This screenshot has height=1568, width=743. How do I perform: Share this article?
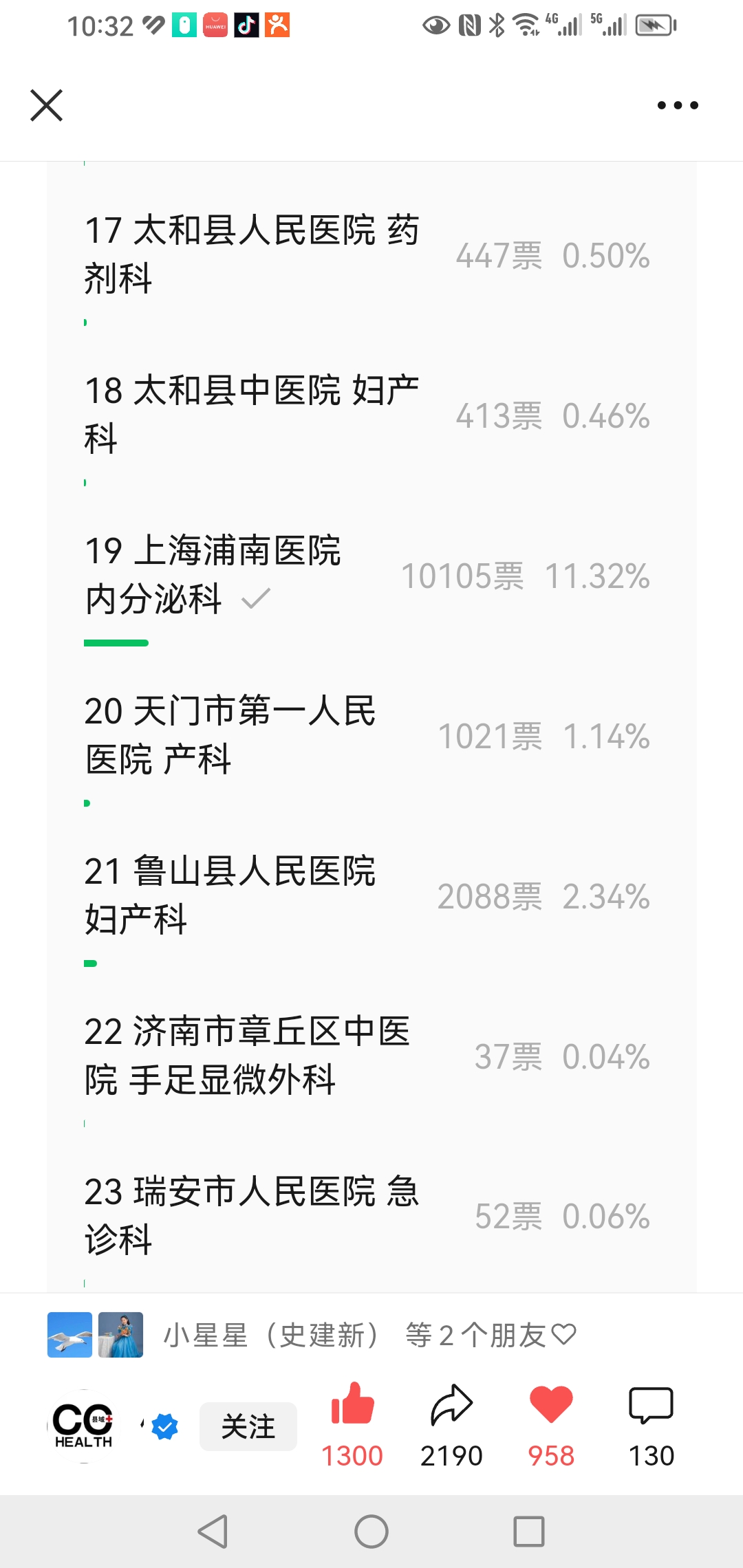click(x=451, y=1404)
